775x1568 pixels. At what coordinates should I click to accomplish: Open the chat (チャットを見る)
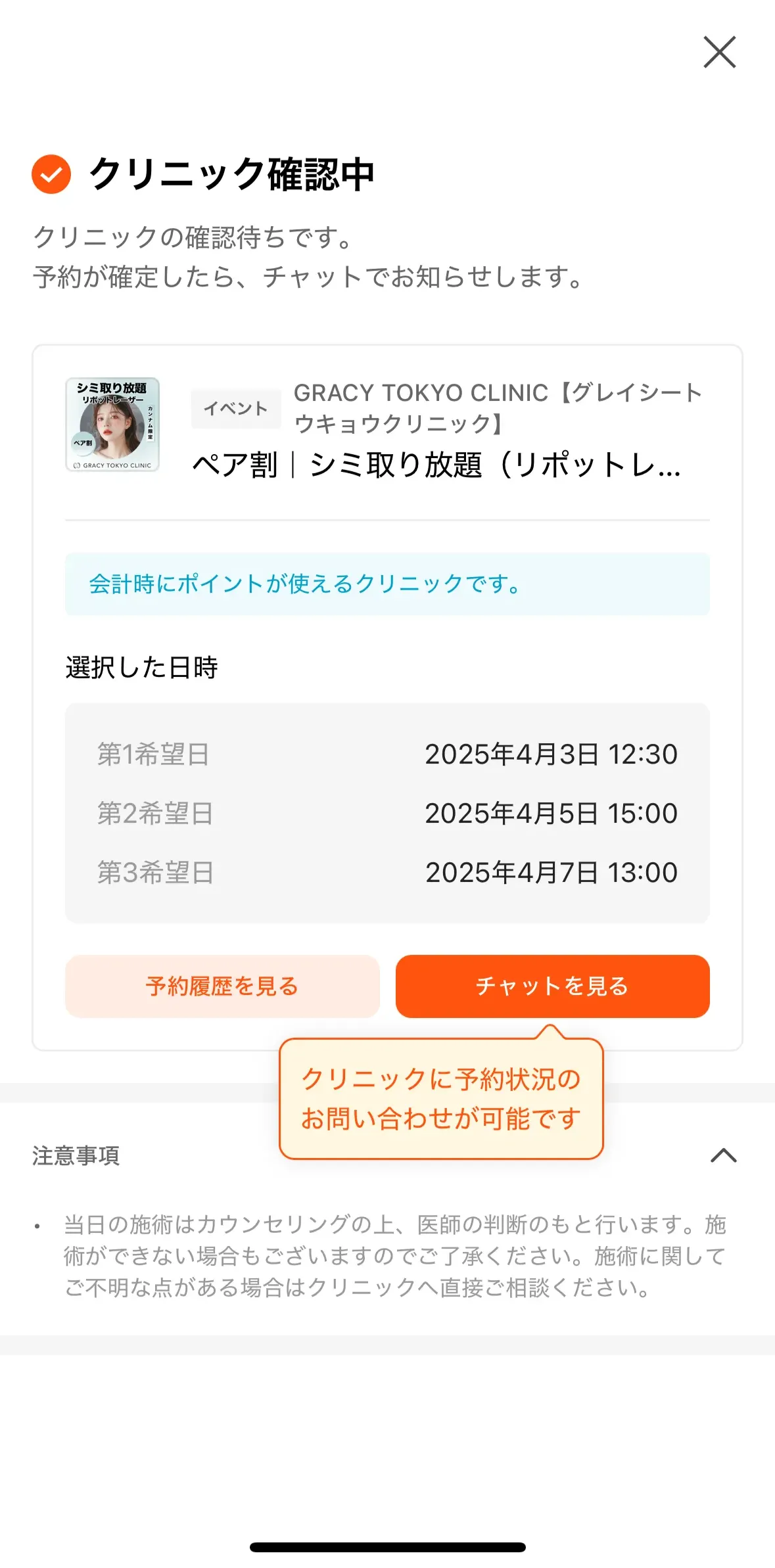pyautogui.click(x=552, y=986)
